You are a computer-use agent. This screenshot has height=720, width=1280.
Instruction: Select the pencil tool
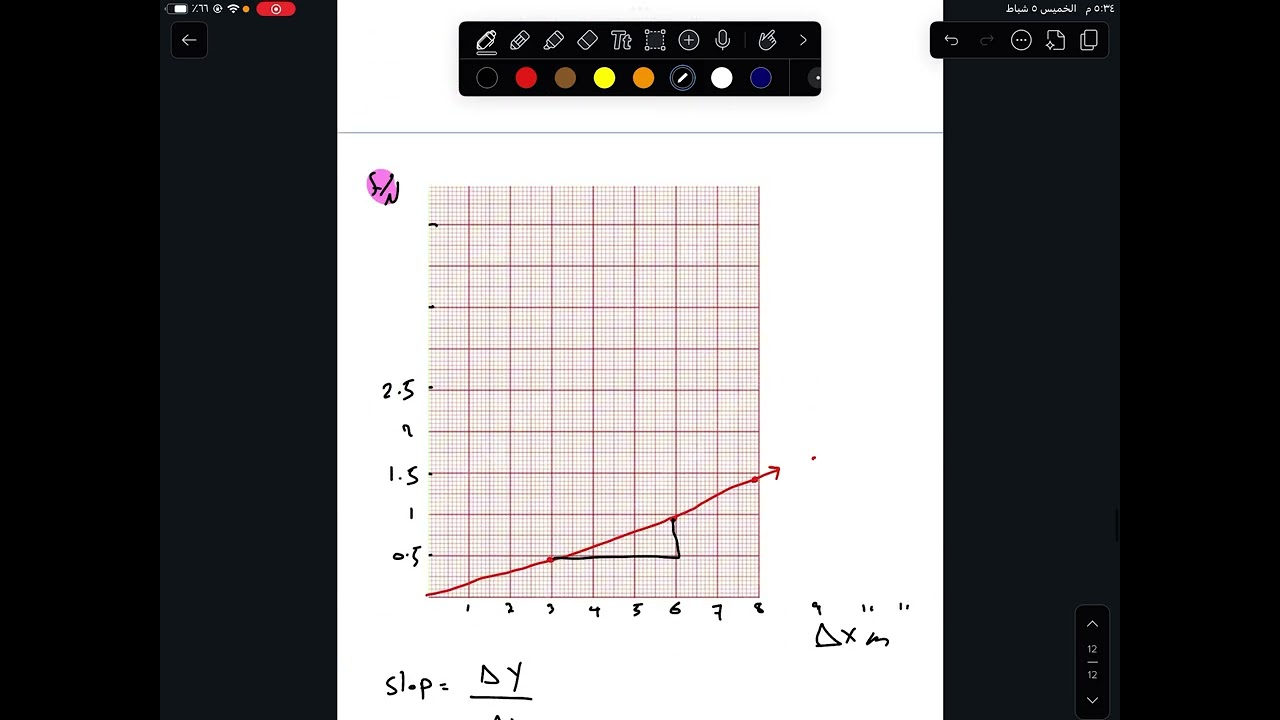[520, 41]
